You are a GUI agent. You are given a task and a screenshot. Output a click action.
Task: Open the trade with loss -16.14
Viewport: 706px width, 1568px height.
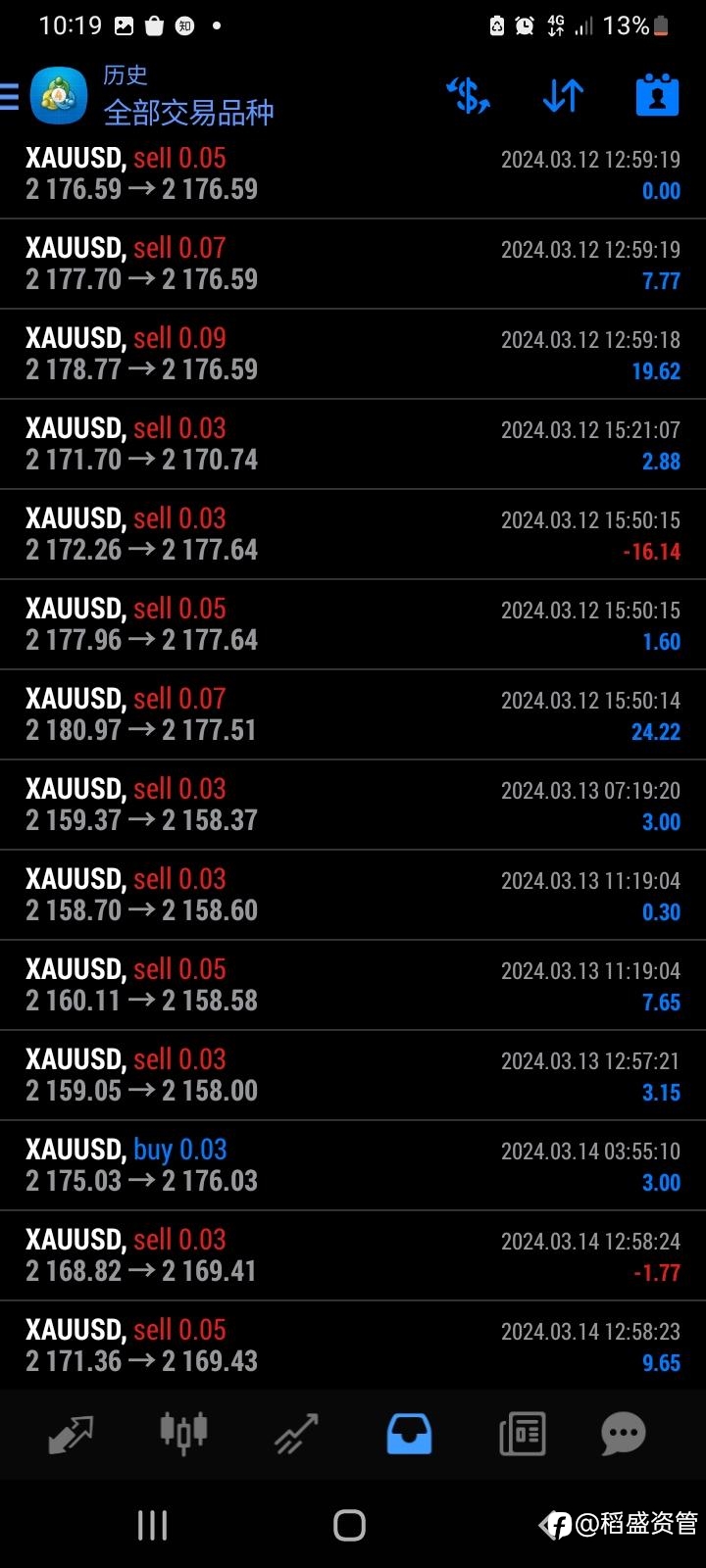tap(353, 534)
